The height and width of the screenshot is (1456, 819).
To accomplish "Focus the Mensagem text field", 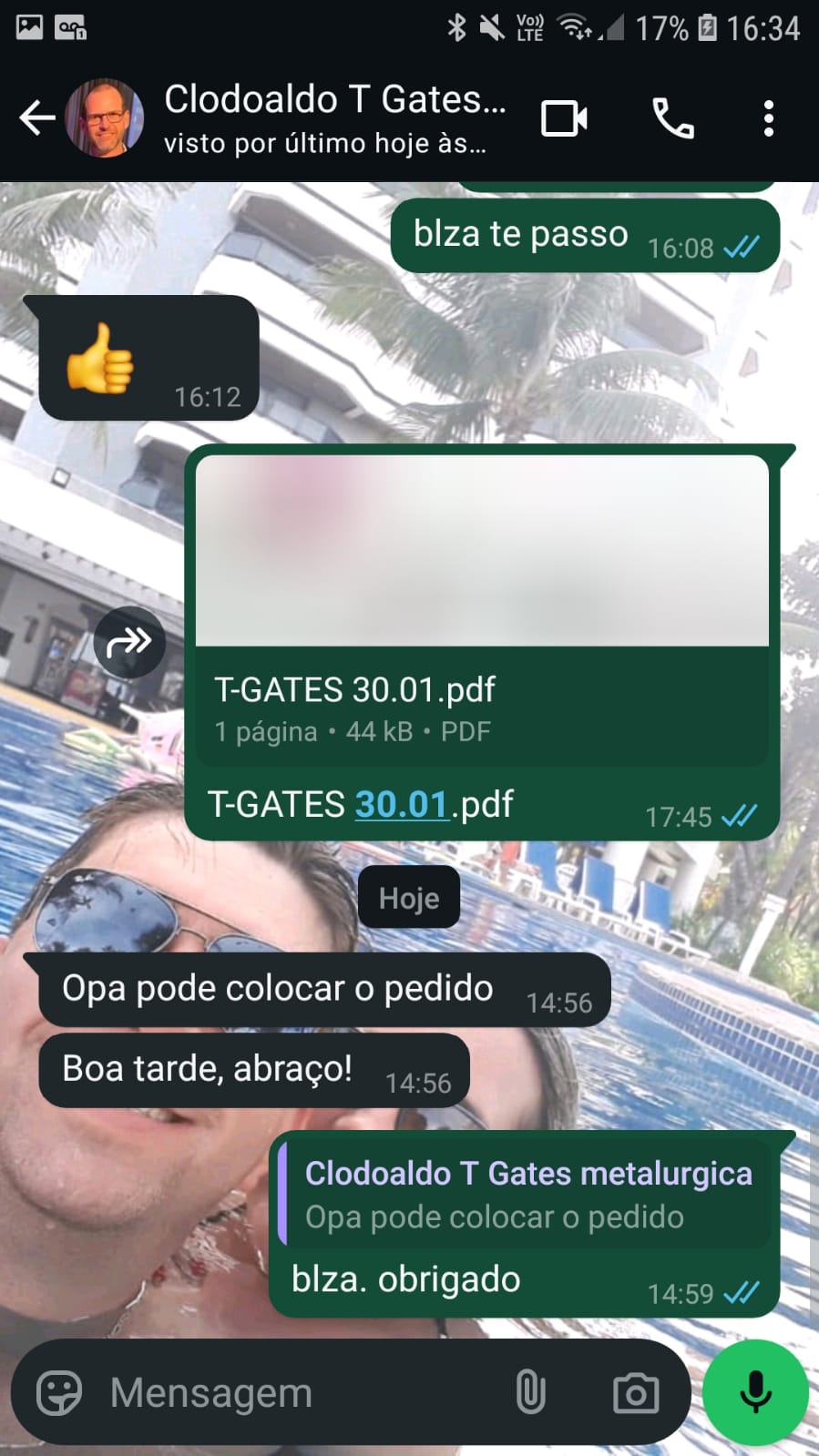I will click(x=301, y=1393).
